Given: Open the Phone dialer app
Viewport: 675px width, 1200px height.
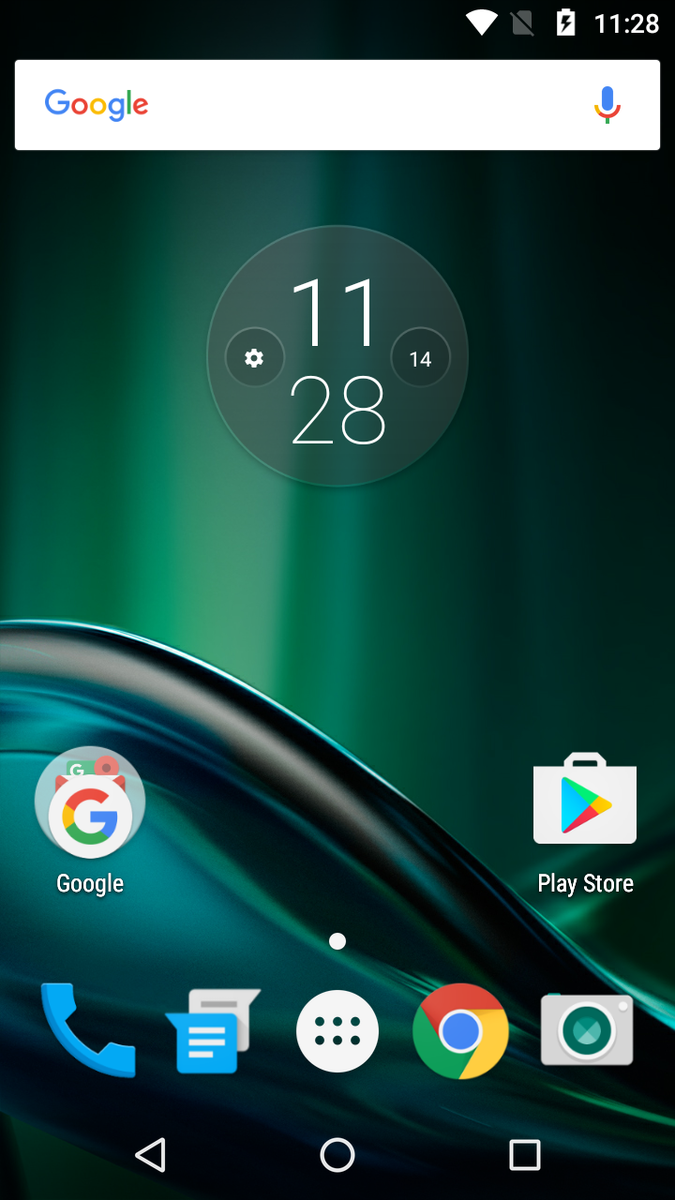Looking at the screenshot, I should click(x=87, y=1030).
